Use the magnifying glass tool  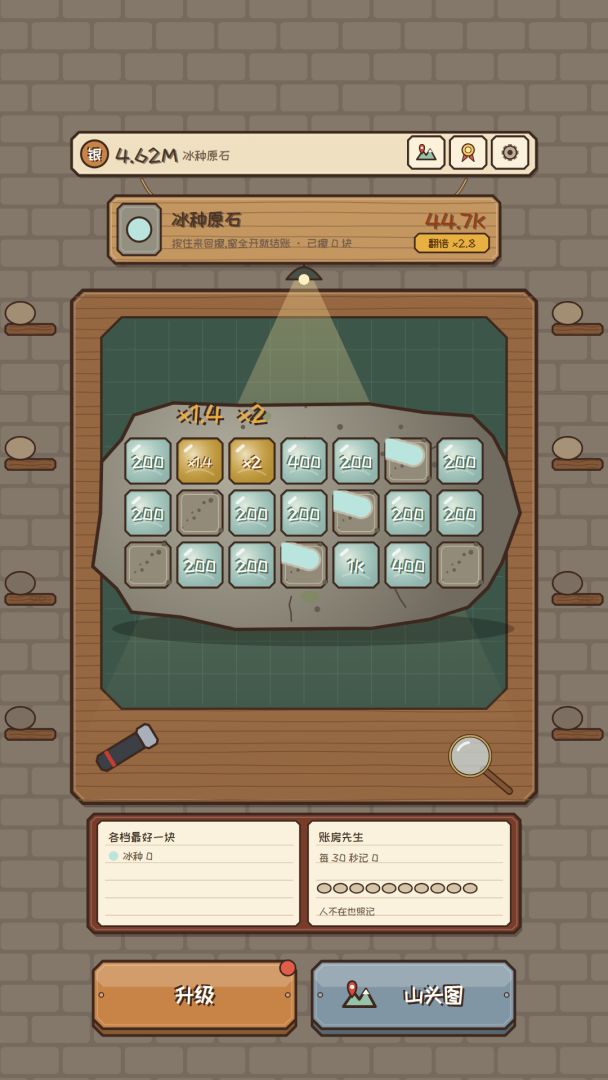click(480, 764)
